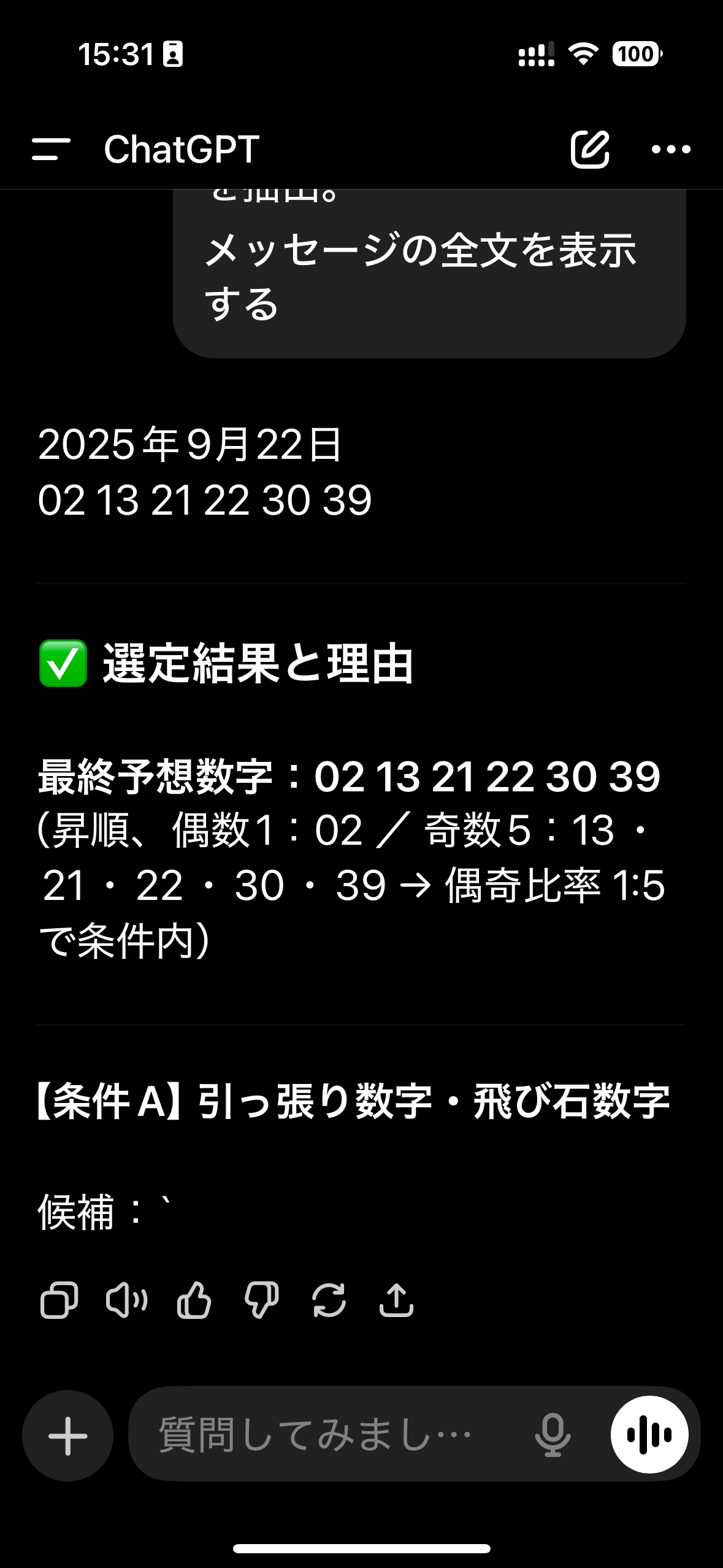Screen dimensions: 723x1568
Task: Read the response aloud
Action: pos(126,1300)
